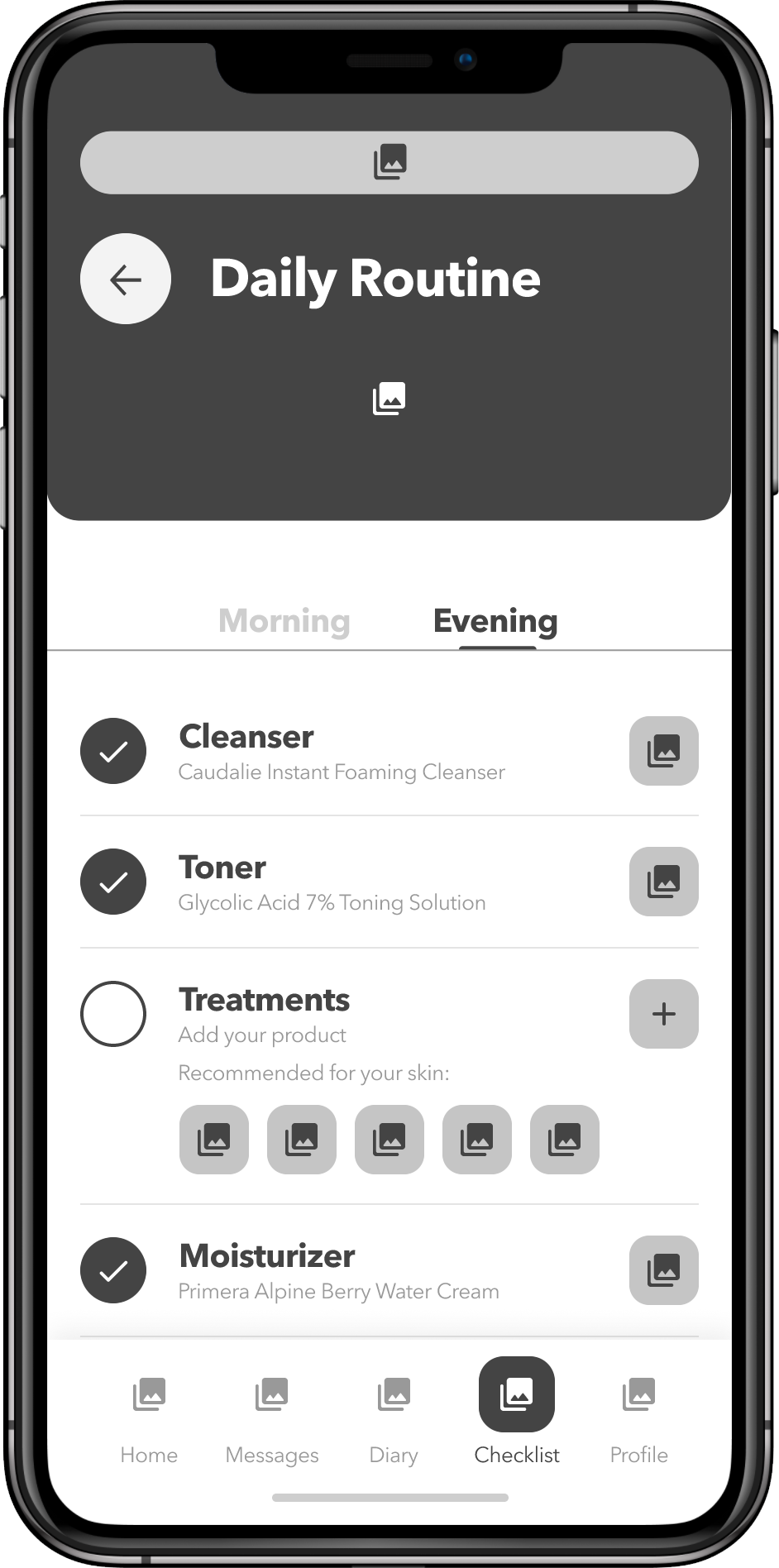Switch to the Morning tab
The width and height of the screenshot is (779, 1568).
284,620
